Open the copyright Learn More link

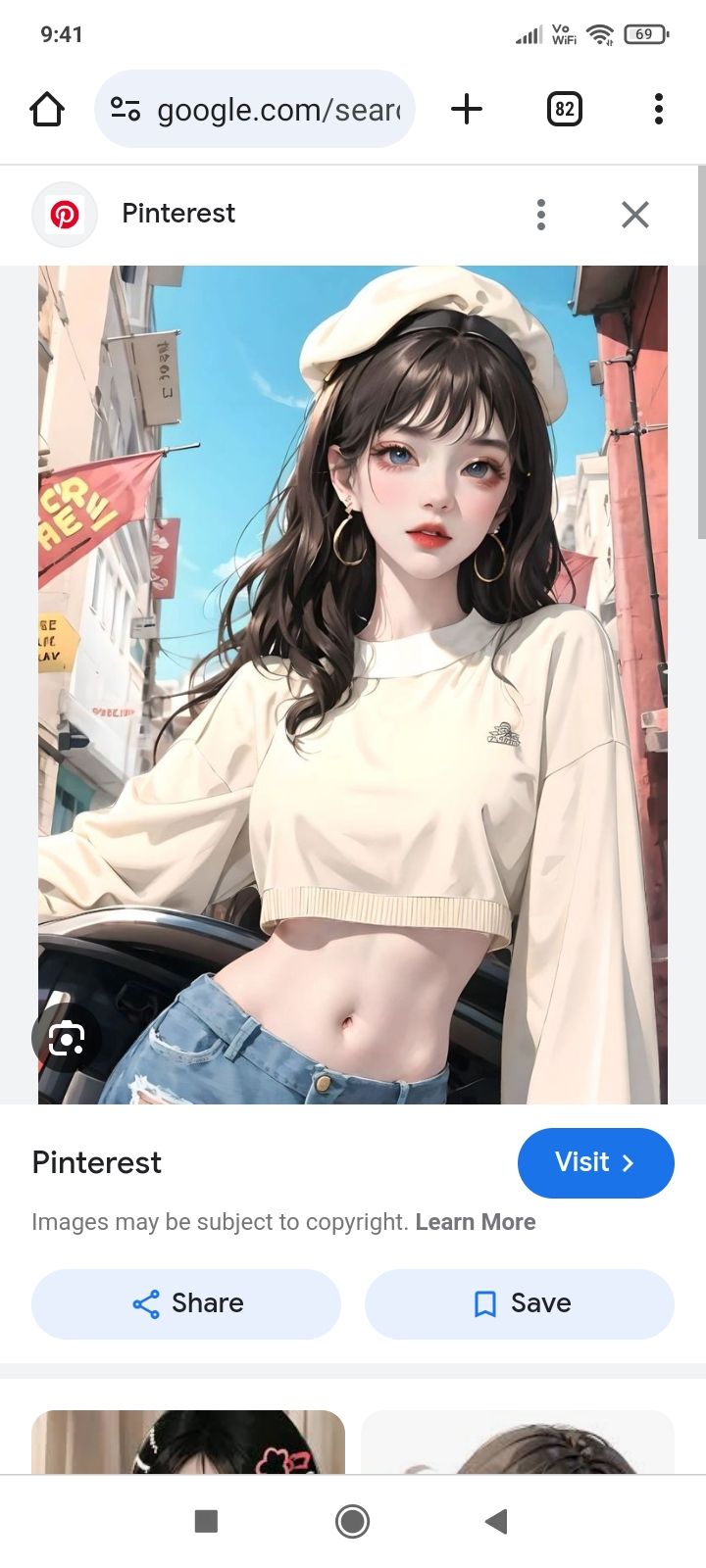click(x=476, y=1222)
